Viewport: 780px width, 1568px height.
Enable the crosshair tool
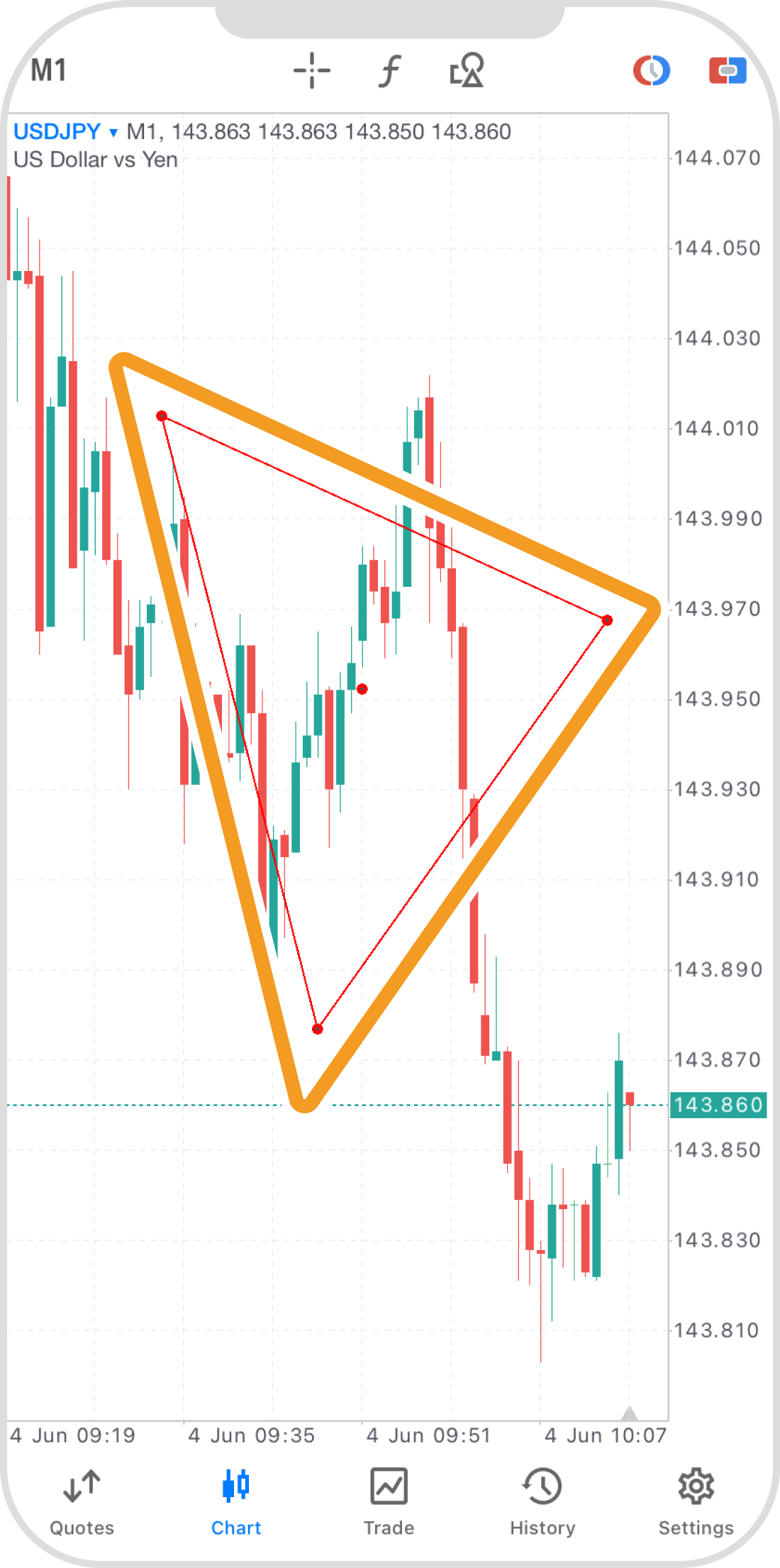click(x=312, y=71)
